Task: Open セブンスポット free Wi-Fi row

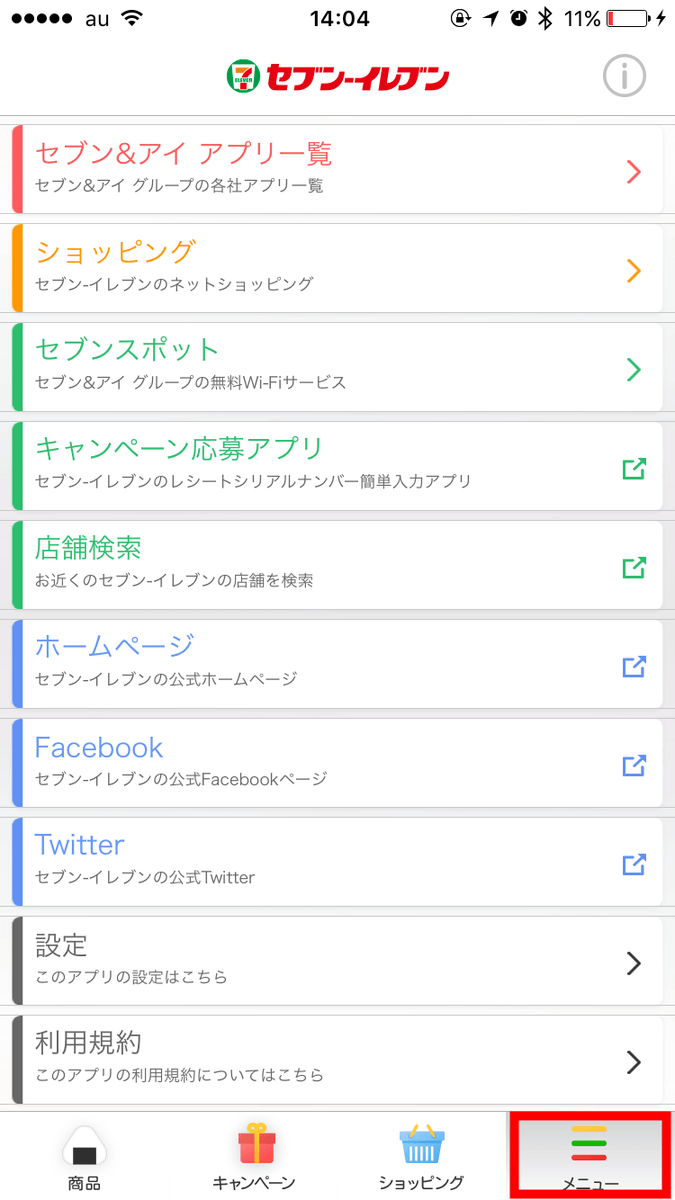Action: (337, 367)
